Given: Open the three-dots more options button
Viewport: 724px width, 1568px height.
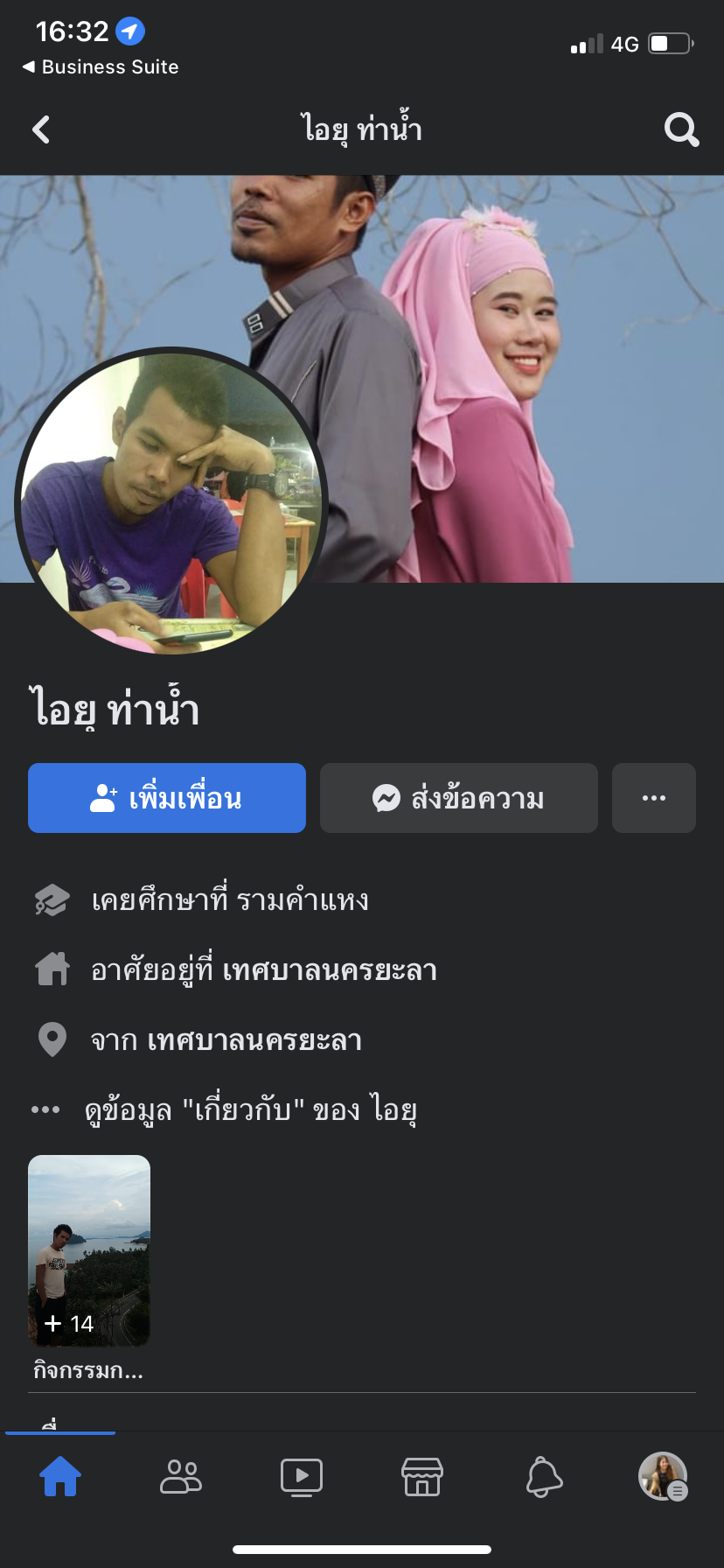Looking at the screenshot, I should tap(654, 798).
